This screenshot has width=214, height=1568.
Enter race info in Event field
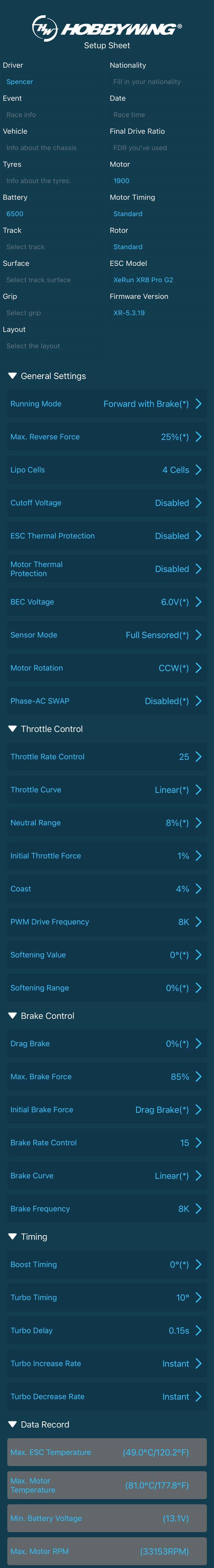click(x=52, y=115)
